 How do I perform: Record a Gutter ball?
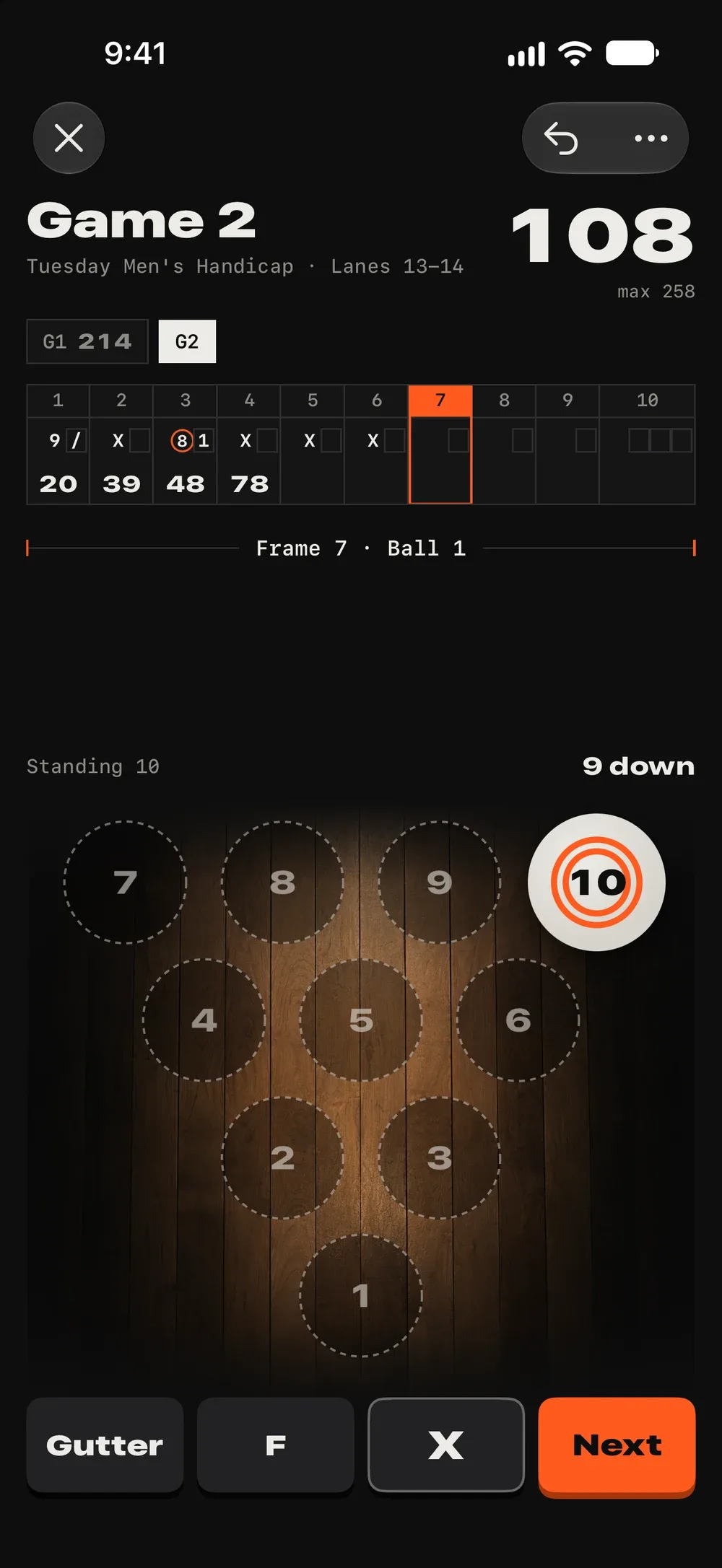[105, 1445]
